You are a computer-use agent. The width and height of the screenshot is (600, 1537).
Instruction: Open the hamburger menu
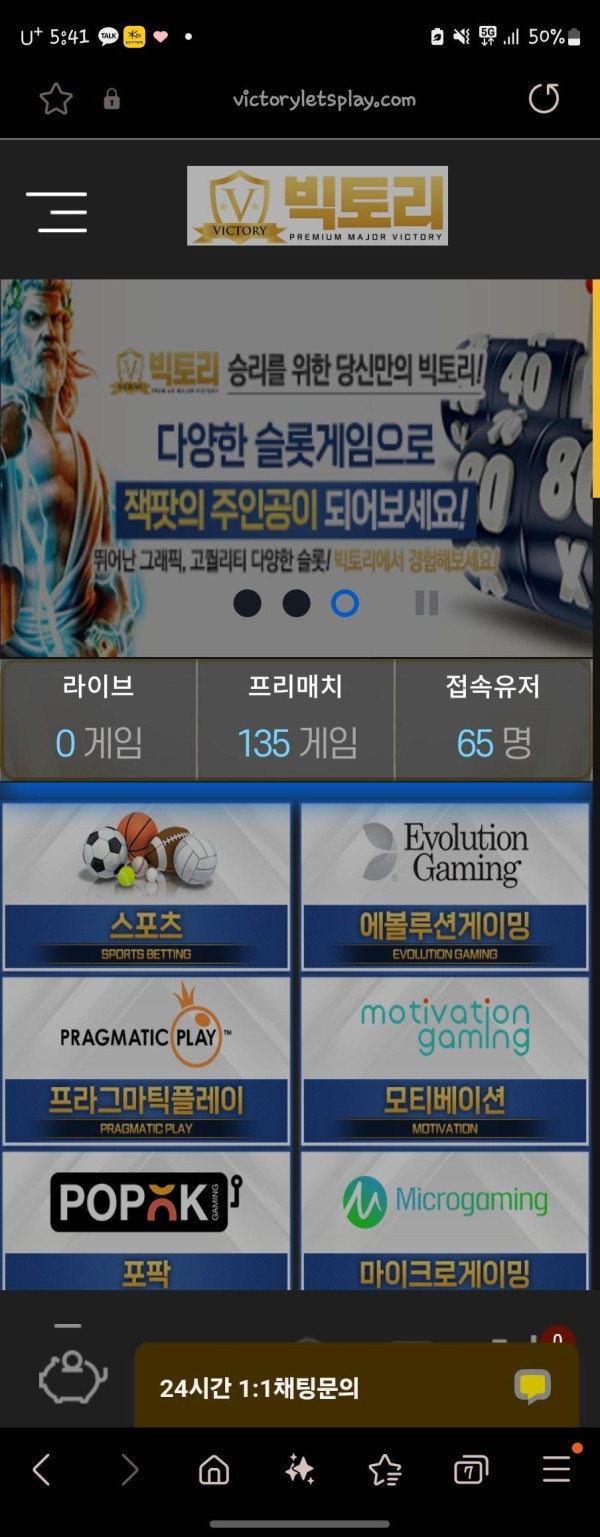coord(57,211)
